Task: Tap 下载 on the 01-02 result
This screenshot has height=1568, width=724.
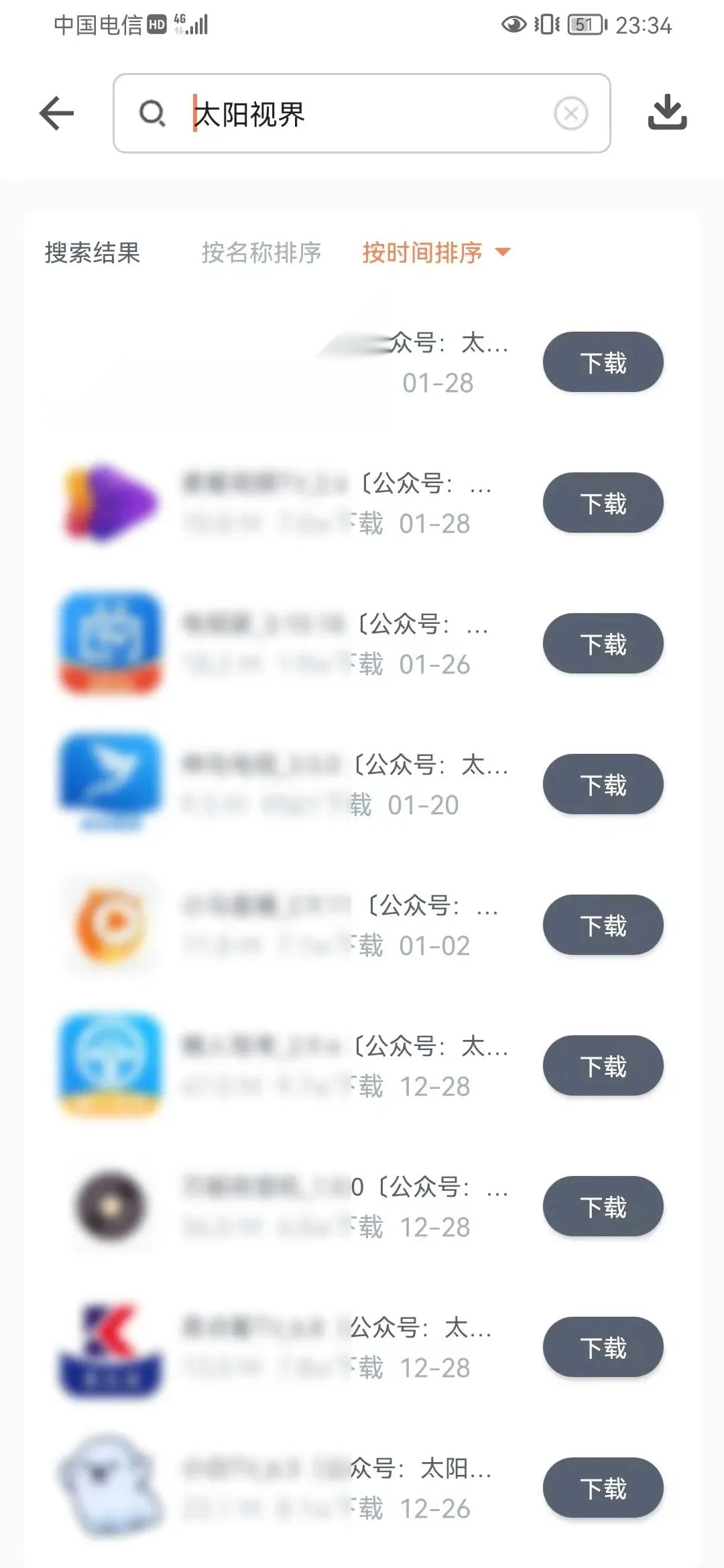Action: [603, 925]
